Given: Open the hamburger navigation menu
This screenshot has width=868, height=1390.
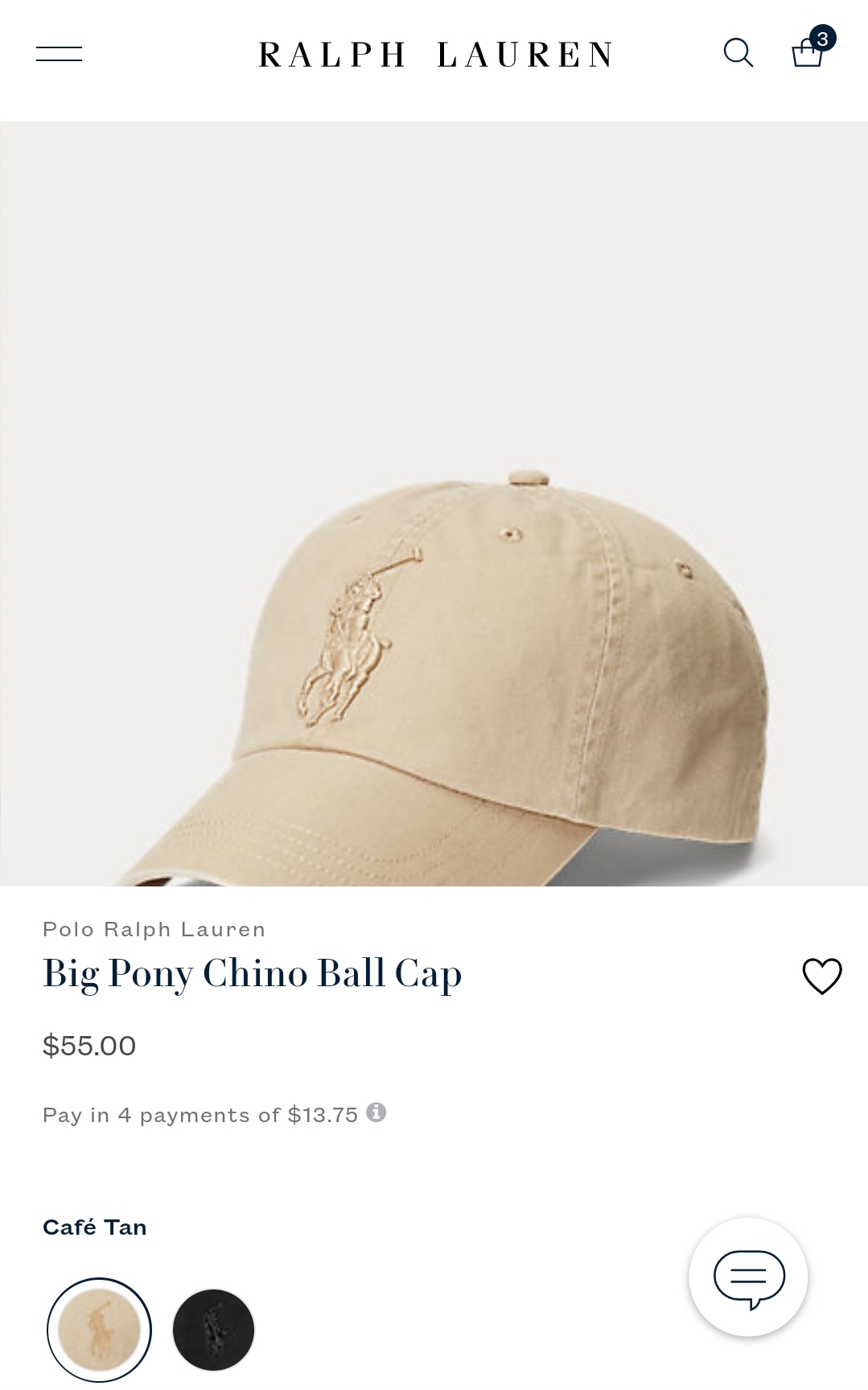Looking at the screenshot, I should point(59,54).
